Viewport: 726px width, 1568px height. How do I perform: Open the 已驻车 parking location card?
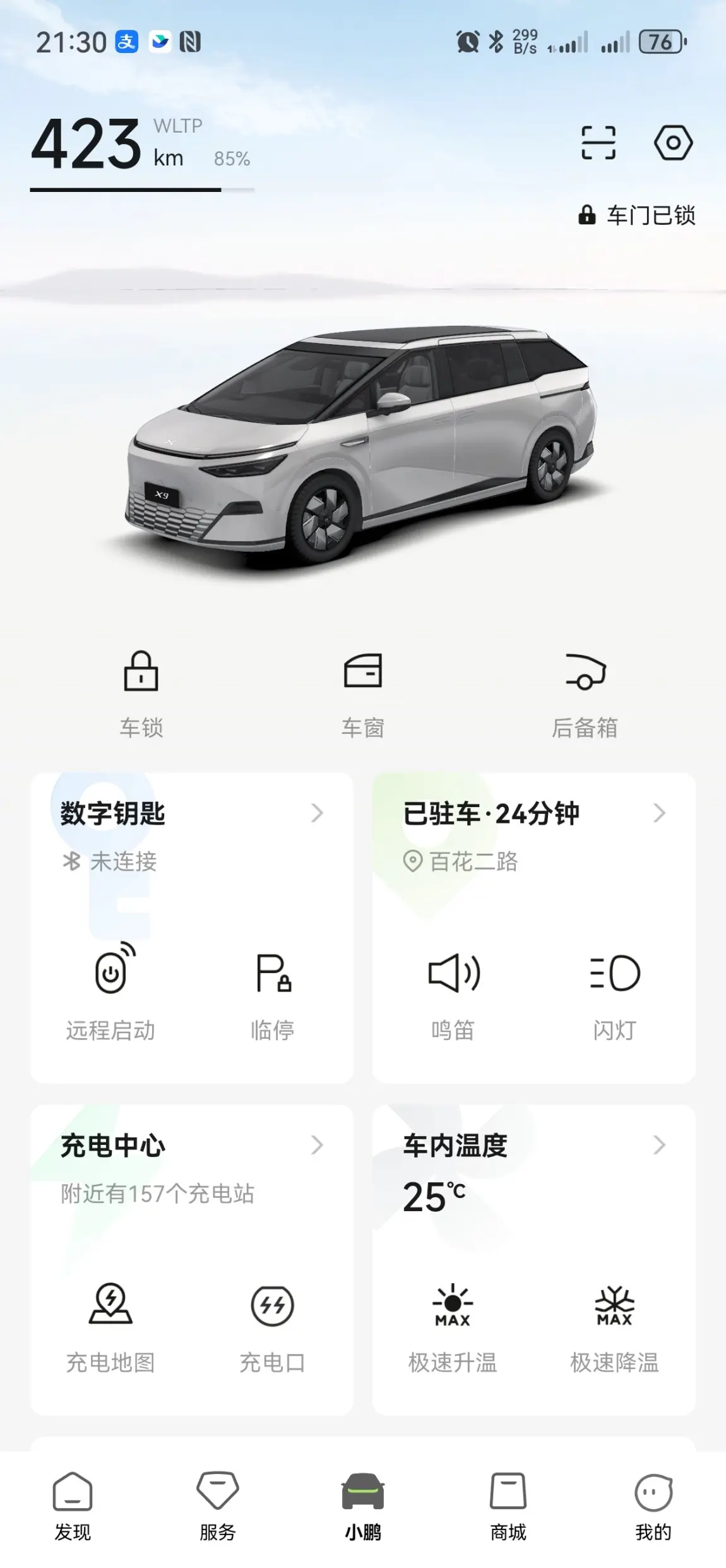533,813
